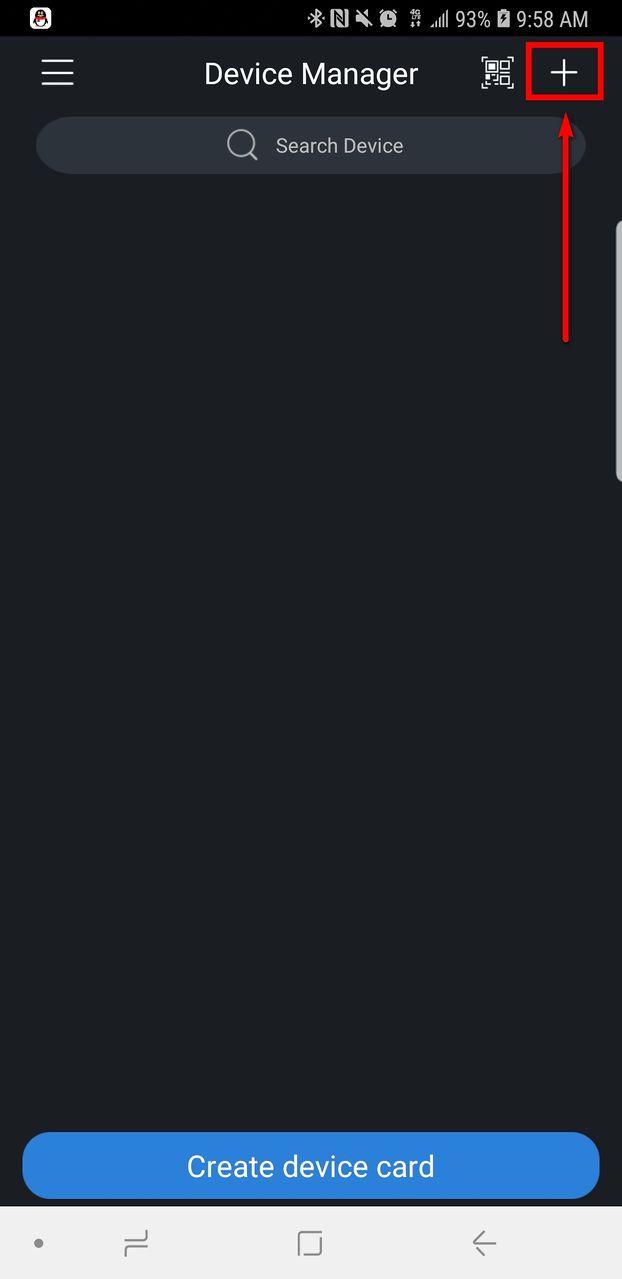Go back using system navigation bar
Screen dimensions: 622x1279
484,1243
